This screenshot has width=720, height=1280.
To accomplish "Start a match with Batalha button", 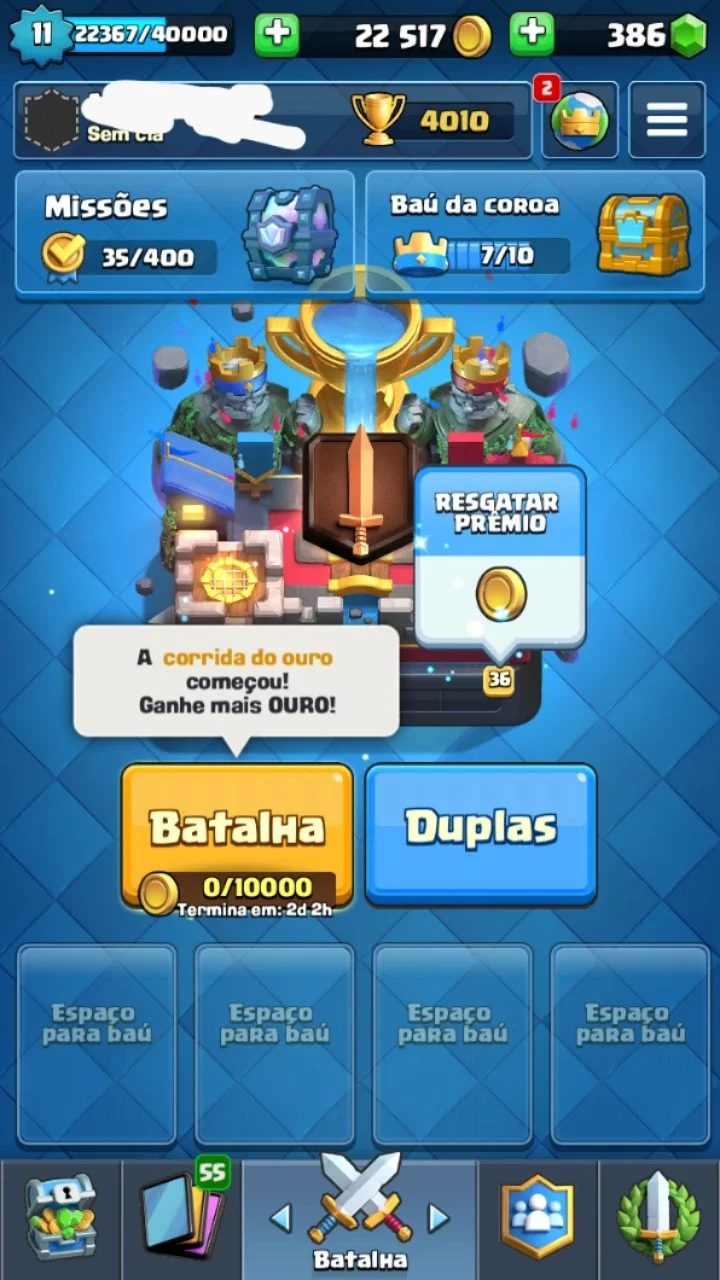I will coord(237,836).
